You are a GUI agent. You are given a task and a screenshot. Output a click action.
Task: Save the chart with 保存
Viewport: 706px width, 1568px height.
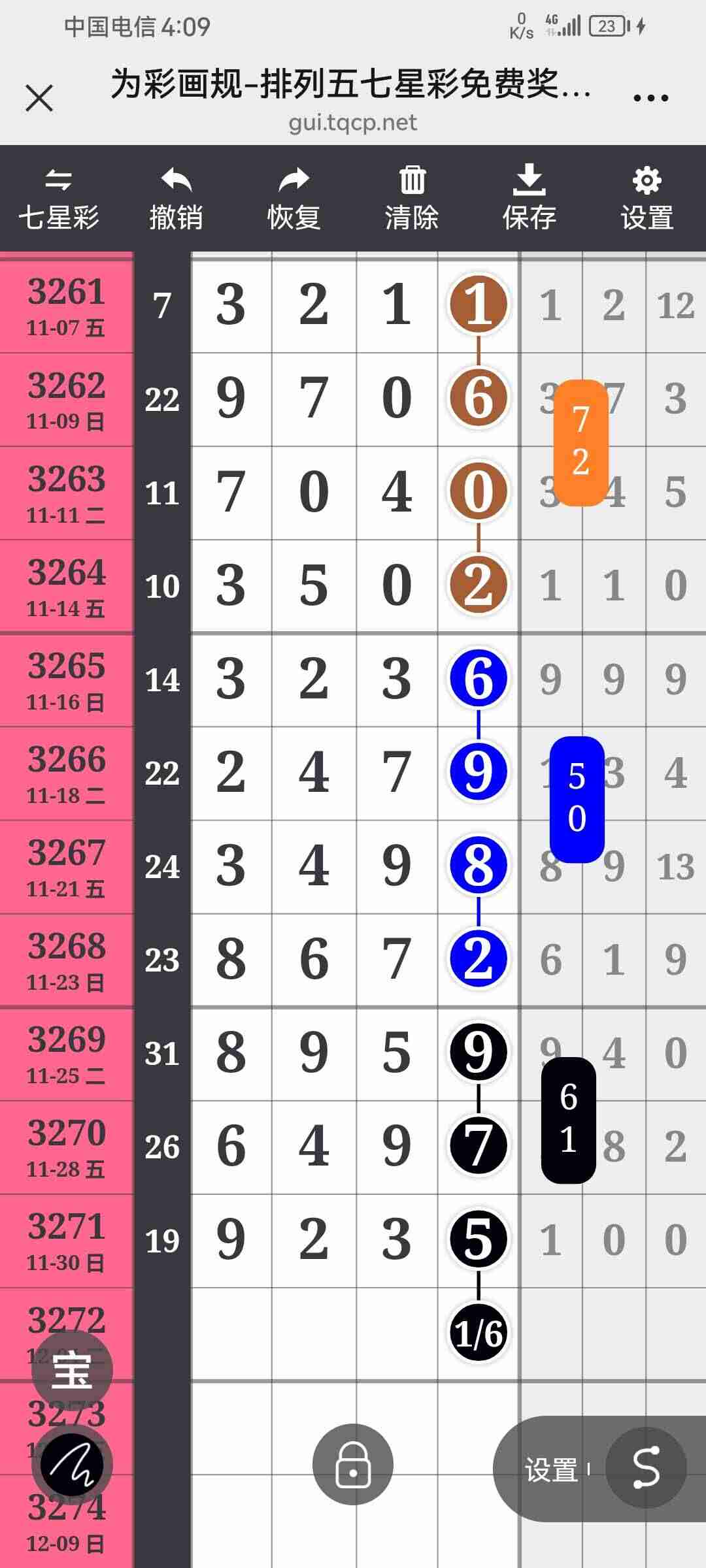click(529, 199)
